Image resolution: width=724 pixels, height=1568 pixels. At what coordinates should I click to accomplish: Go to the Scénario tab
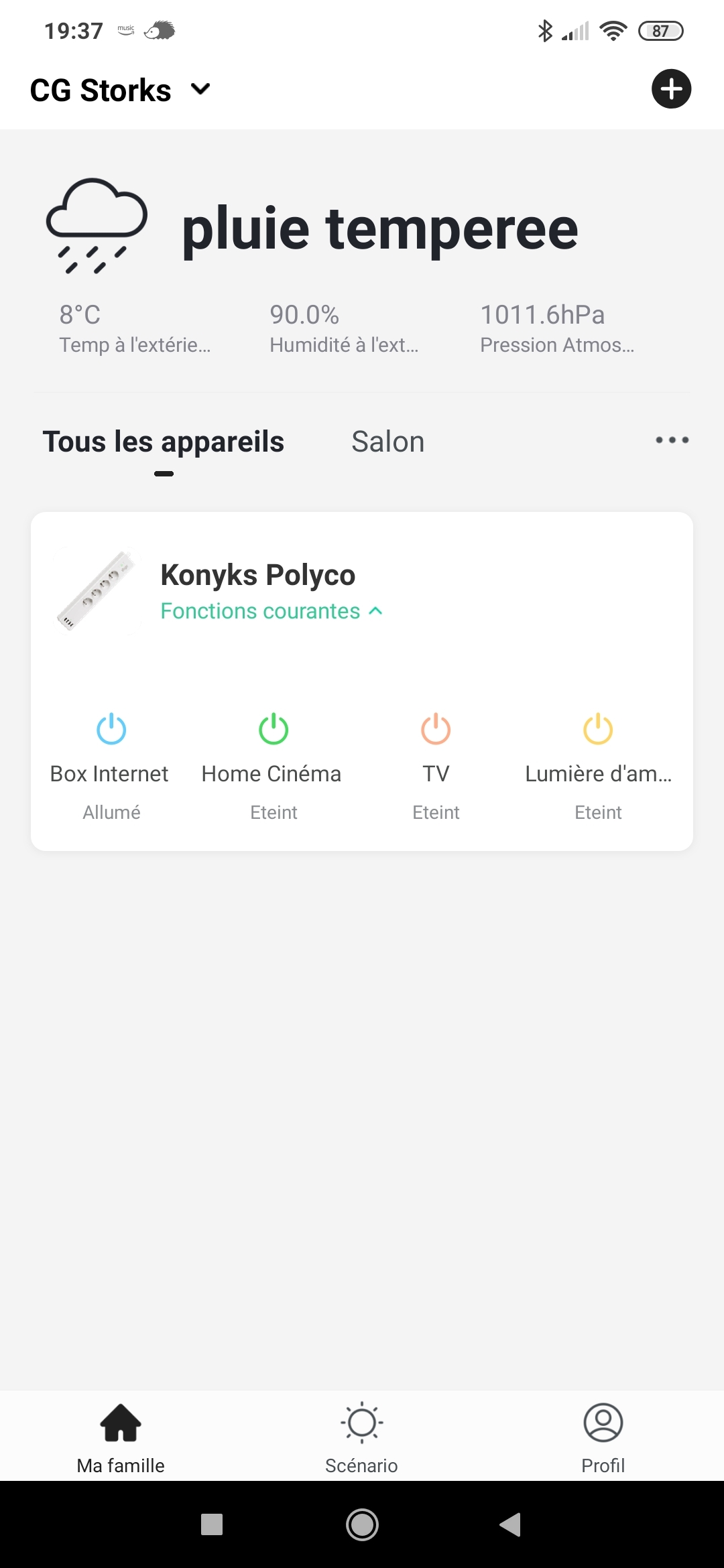coord(362,1437)
